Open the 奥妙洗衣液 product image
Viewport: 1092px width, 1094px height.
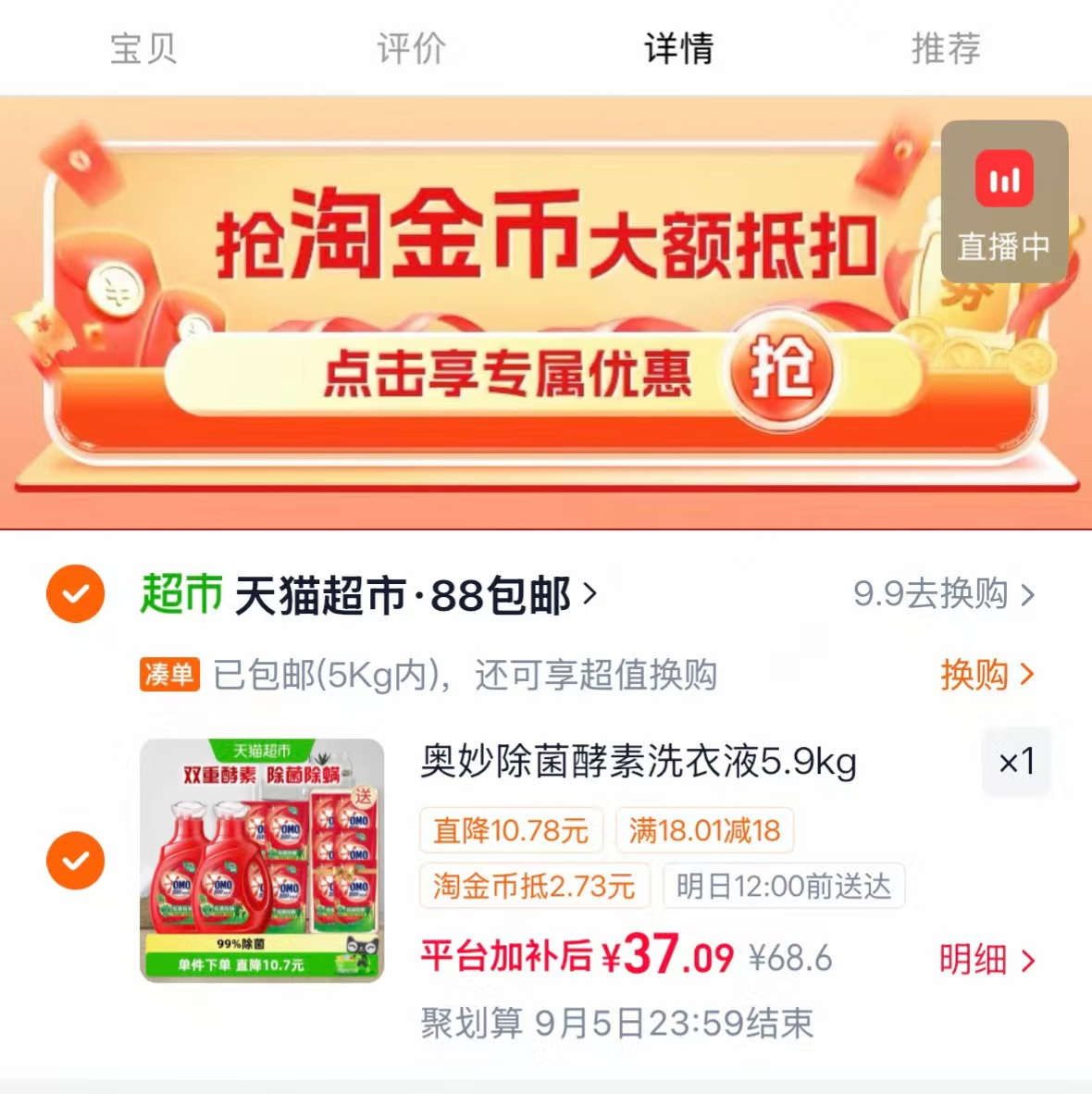(263, 860)
